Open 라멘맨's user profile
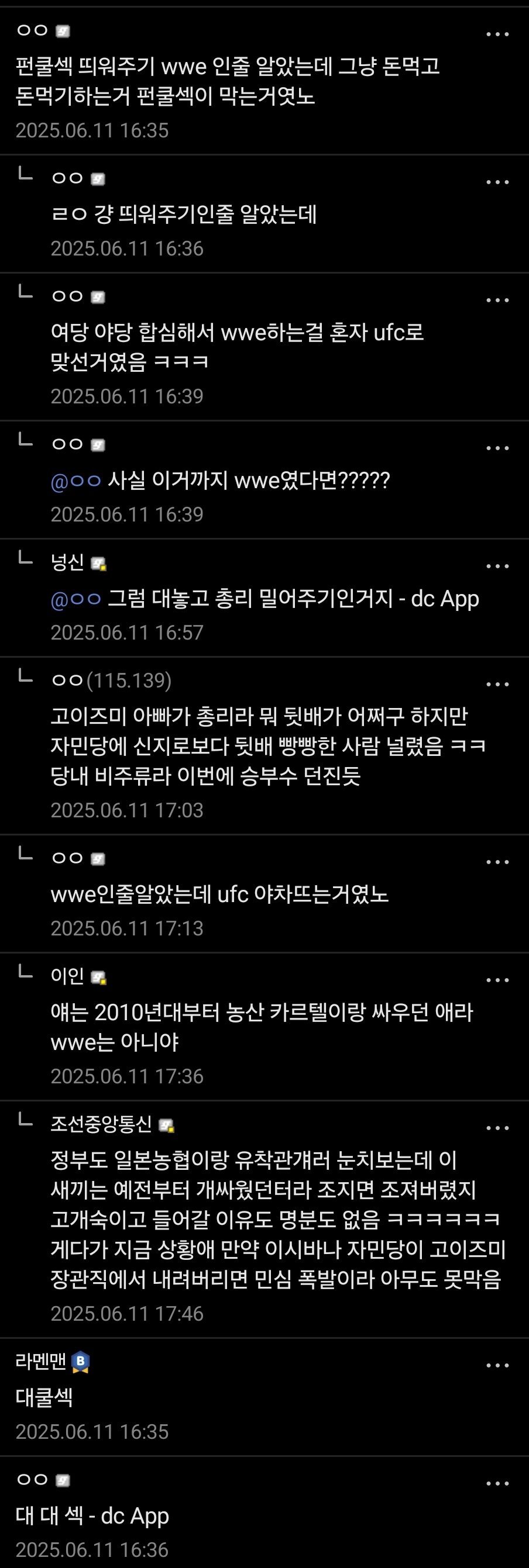The height and width of the screenshot is (1568, 529). (41, 1361)
